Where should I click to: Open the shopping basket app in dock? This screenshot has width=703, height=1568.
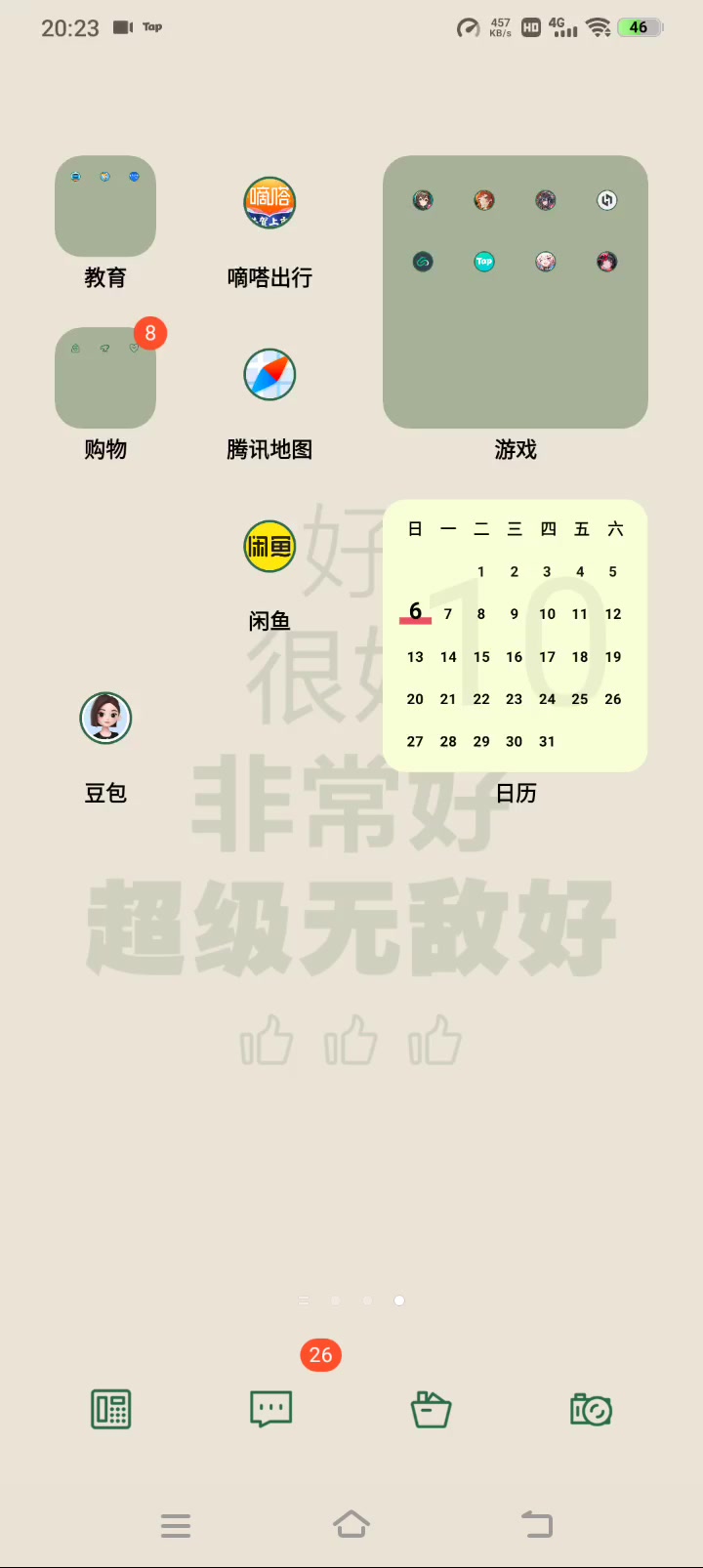pos(431,1409)
